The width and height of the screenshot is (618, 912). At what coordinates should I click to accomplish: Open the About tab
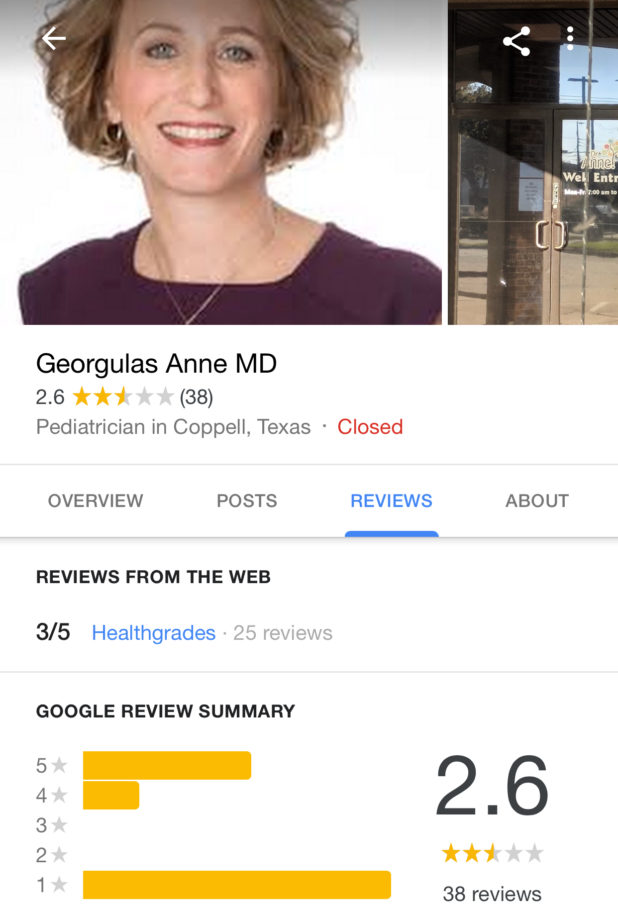537,501
